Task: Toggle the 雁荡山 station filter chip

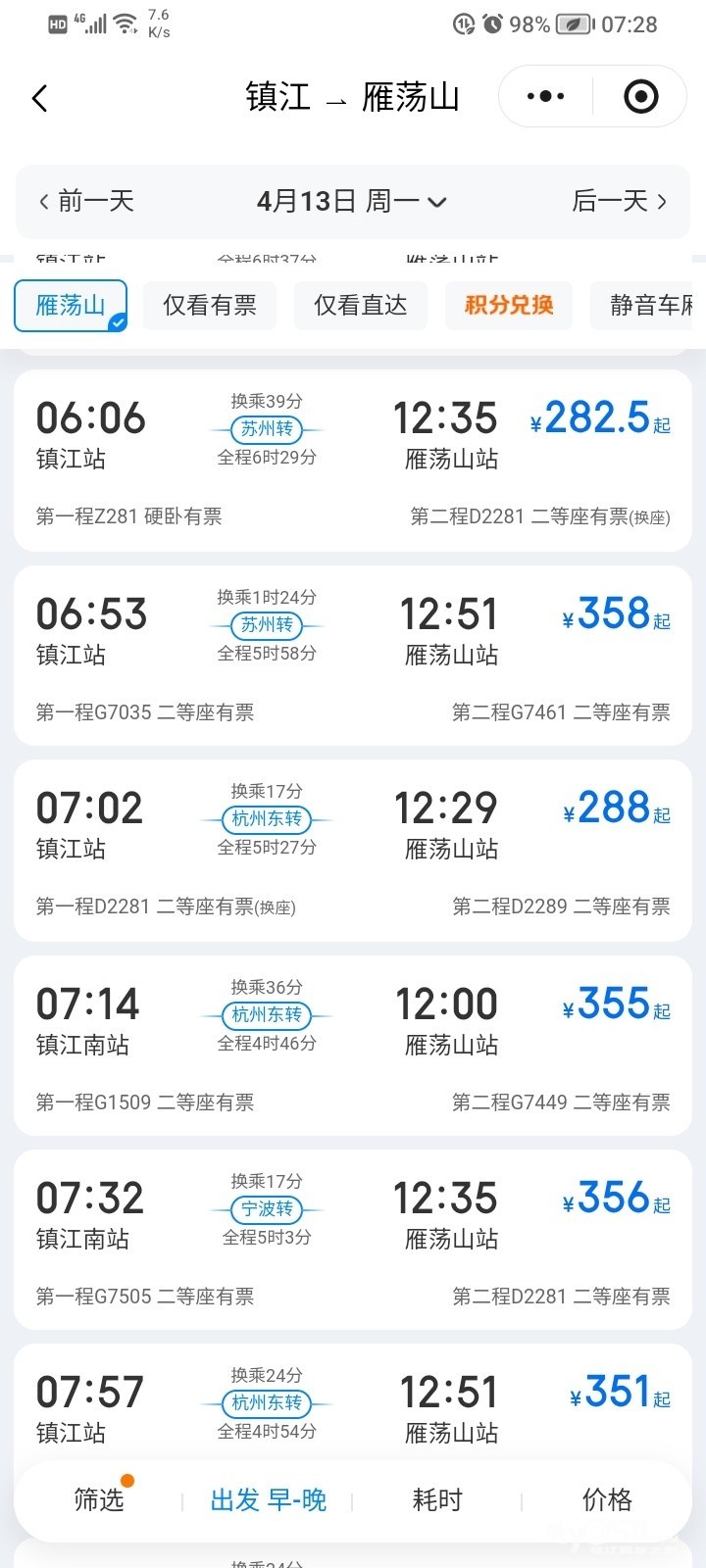Action: pos(71,306)
